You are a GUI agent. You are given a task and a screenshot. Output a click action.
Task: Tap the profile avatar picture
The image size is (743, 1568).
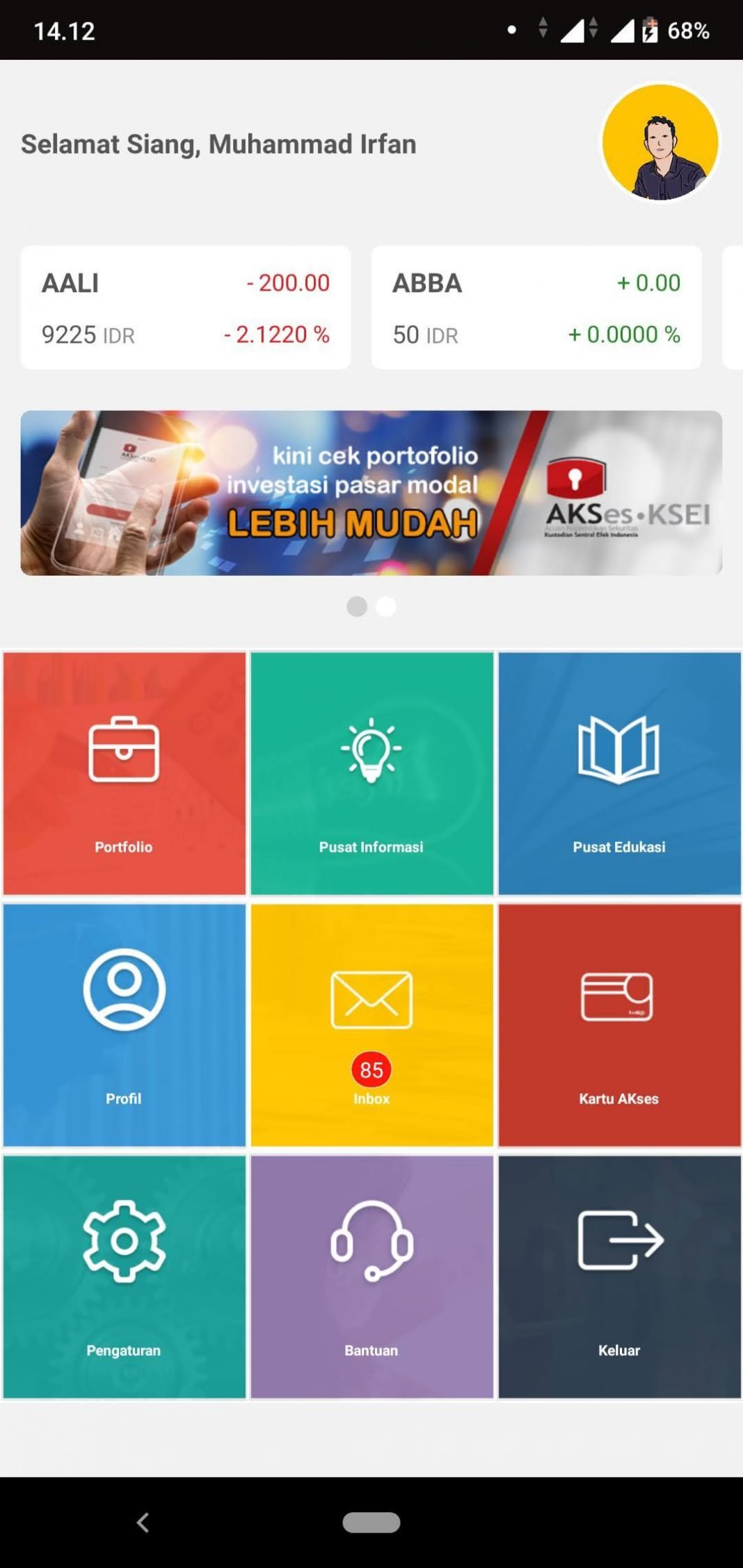[x=660, y=142]
